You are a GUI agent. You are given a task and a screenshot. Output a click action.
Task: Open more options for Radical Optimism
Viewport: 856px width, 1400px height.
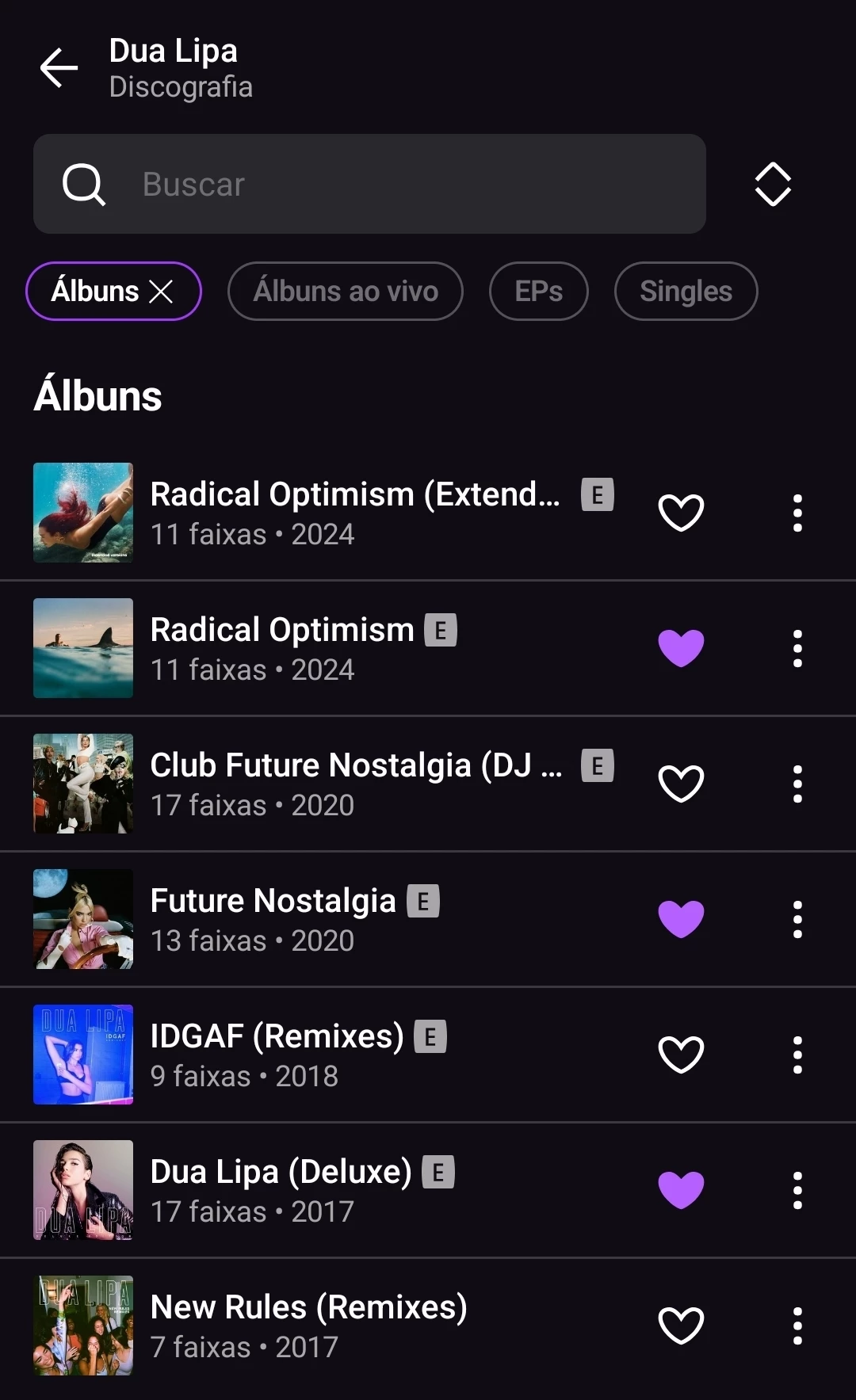click(x=797, y=648)
